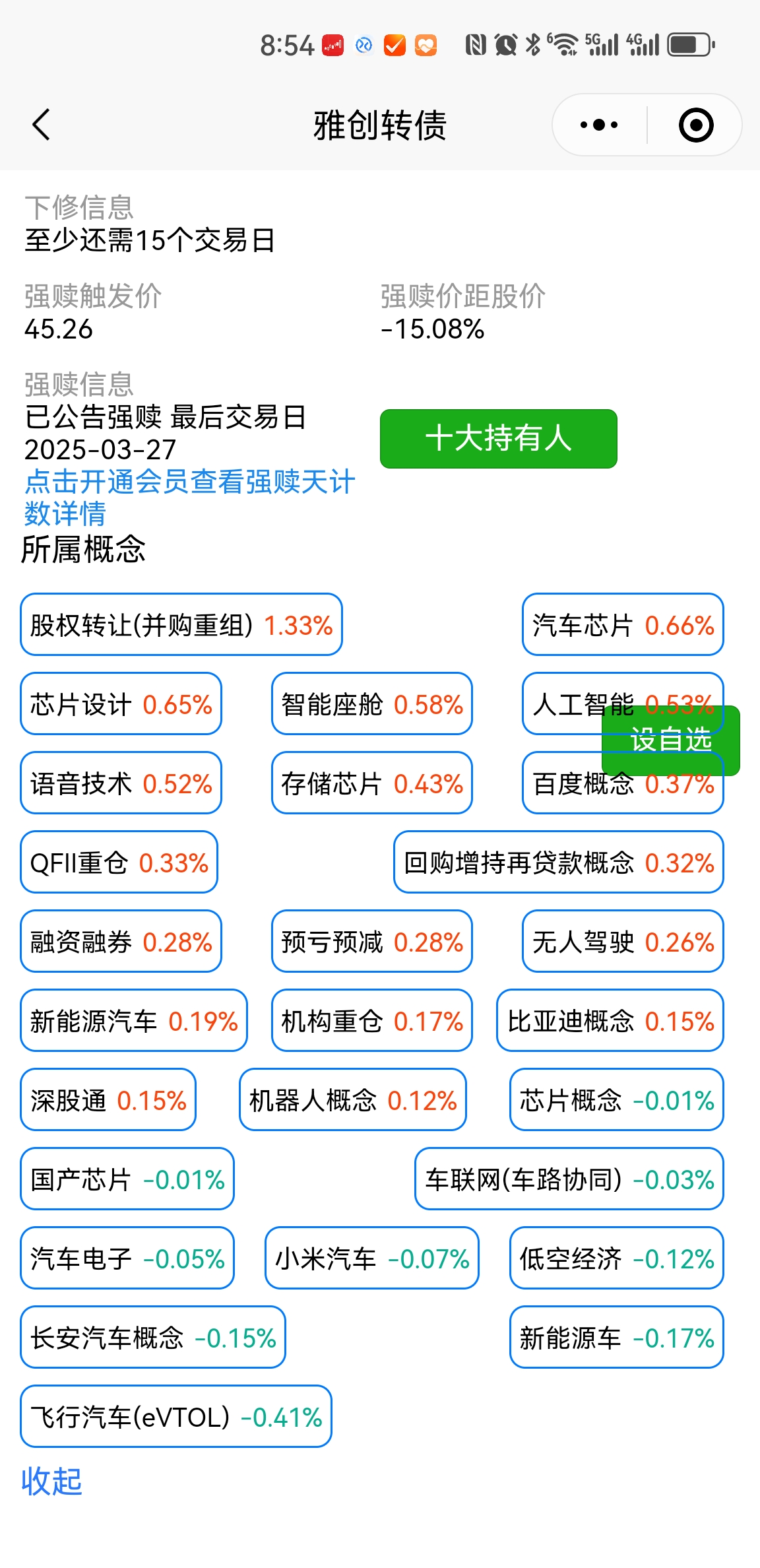
Task: Collapse concept list with 收起
Action: point(51,1482)
